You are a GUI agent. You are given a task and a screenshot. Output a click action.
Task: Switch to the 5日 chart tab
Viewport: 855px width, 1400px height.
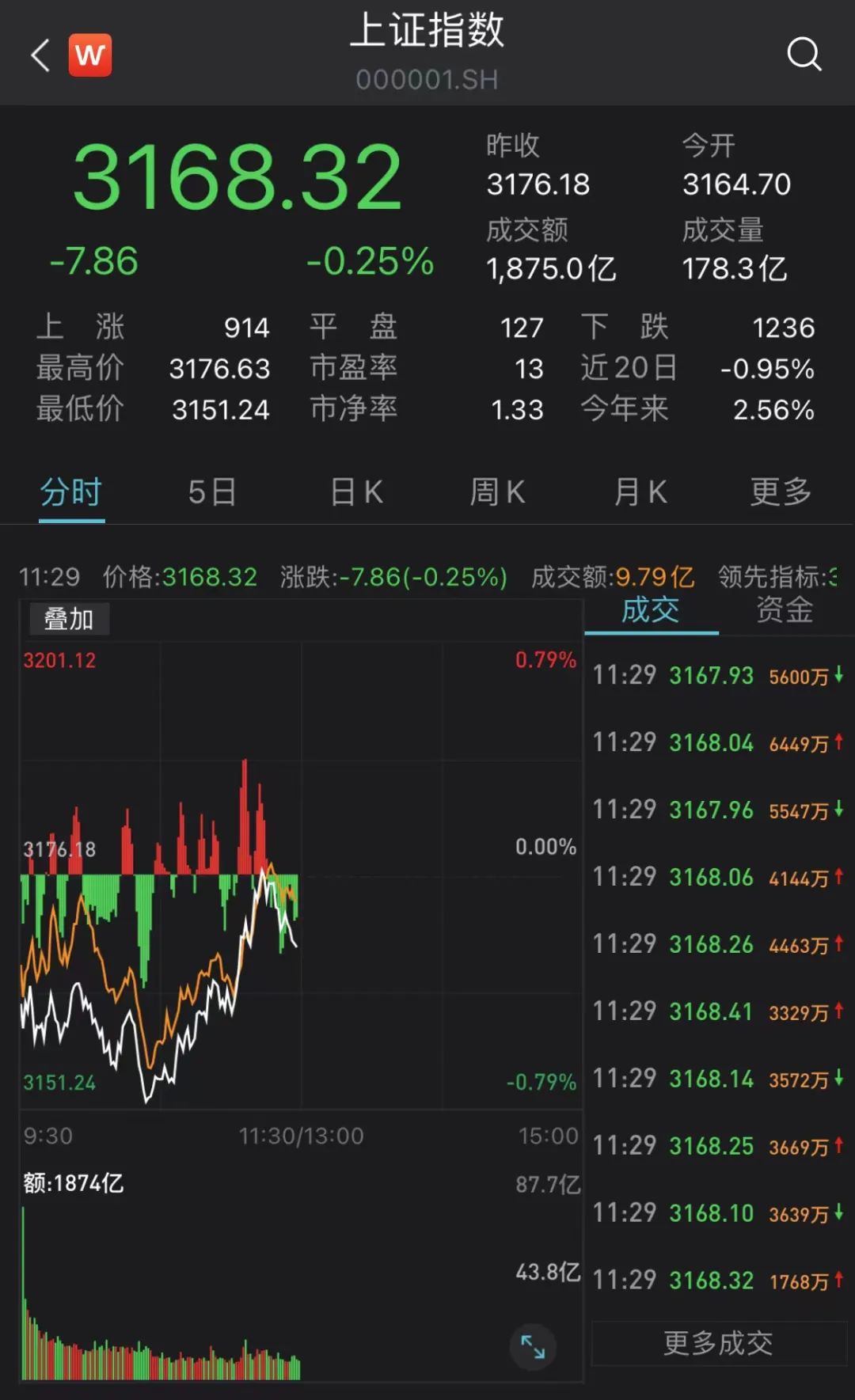(212, 492)
